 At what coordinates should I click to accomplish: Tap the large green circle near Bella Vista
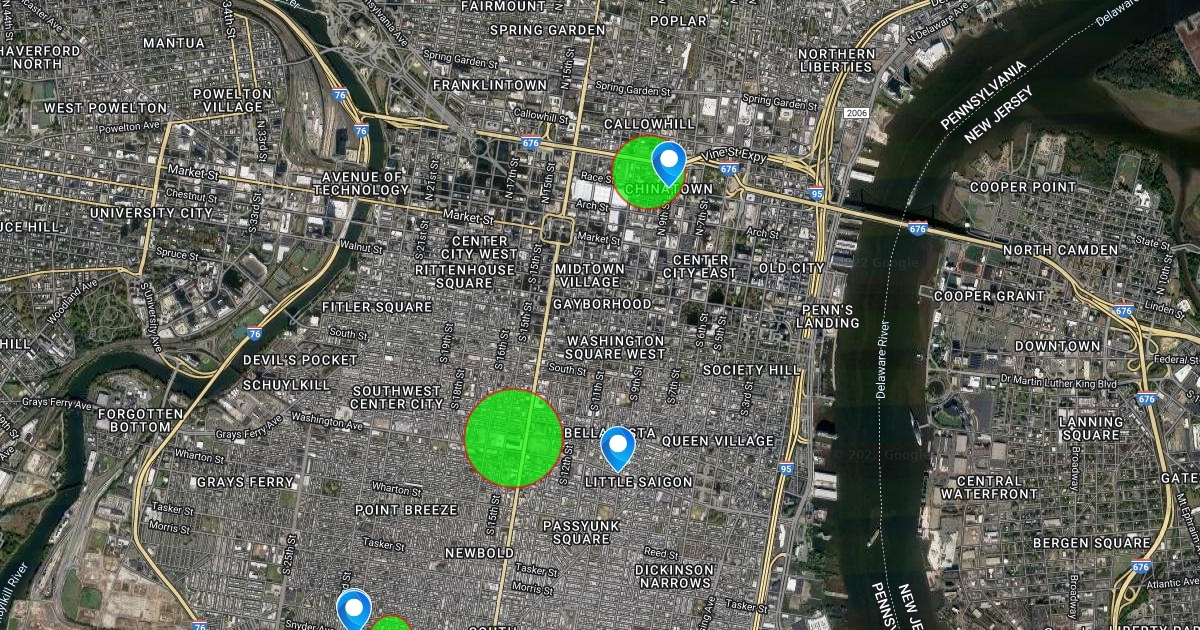(513, 438)
